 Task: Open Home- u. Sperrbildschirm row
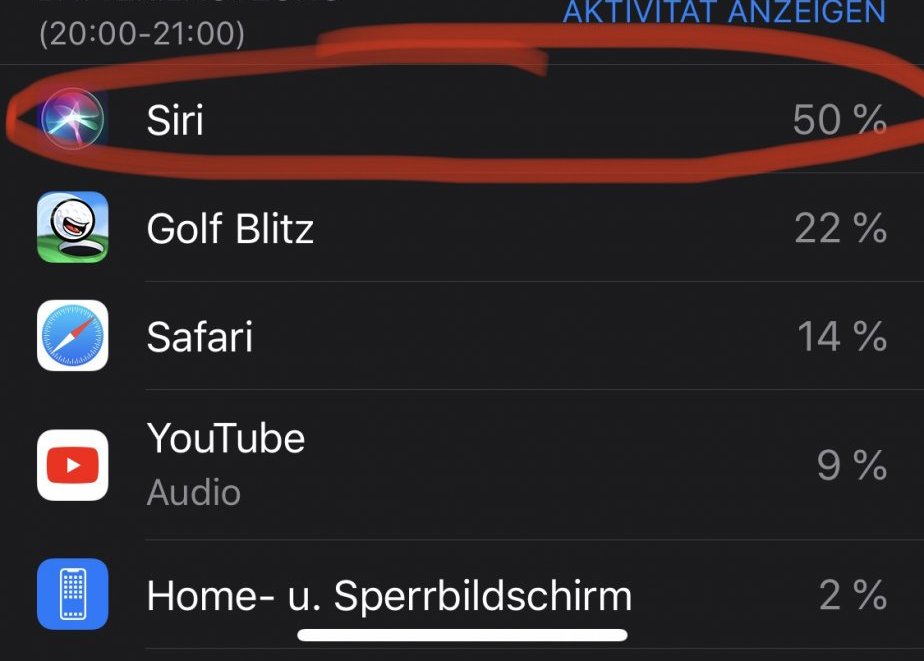(462, 595)
